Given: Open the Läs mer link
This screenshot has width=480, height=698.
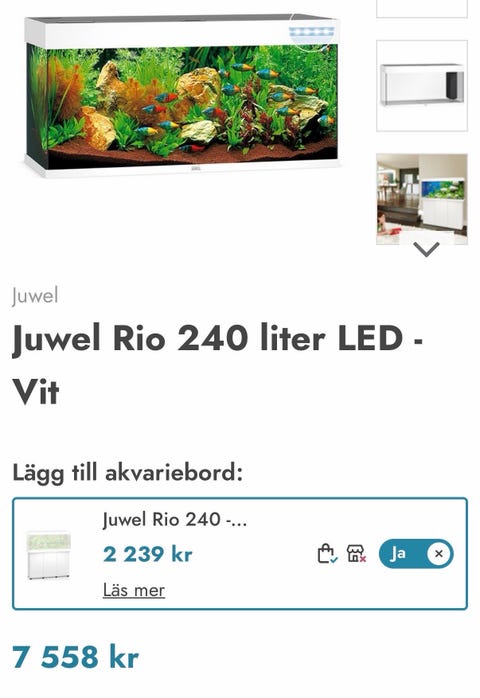Looking at the screenshot, I should pos(134,590).
